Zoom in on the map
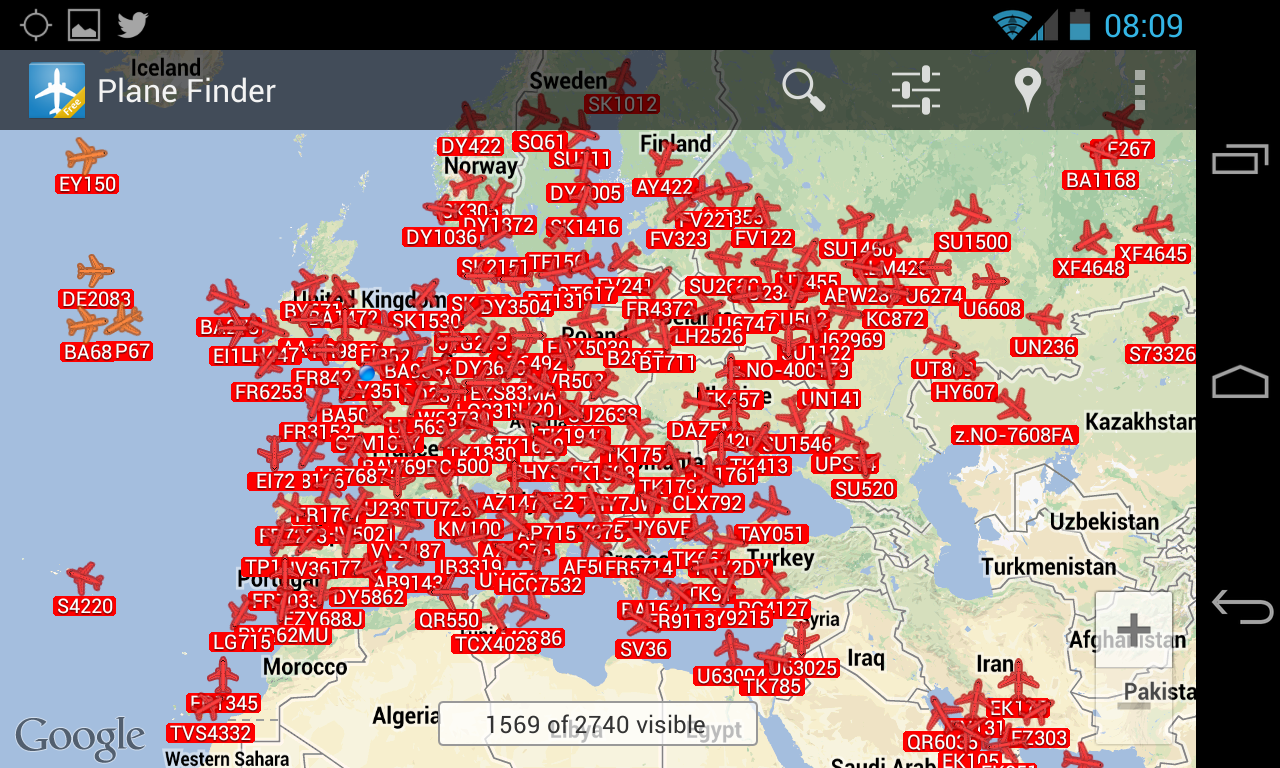The height and width of the screenshot is (768, 1280). 1133,629
